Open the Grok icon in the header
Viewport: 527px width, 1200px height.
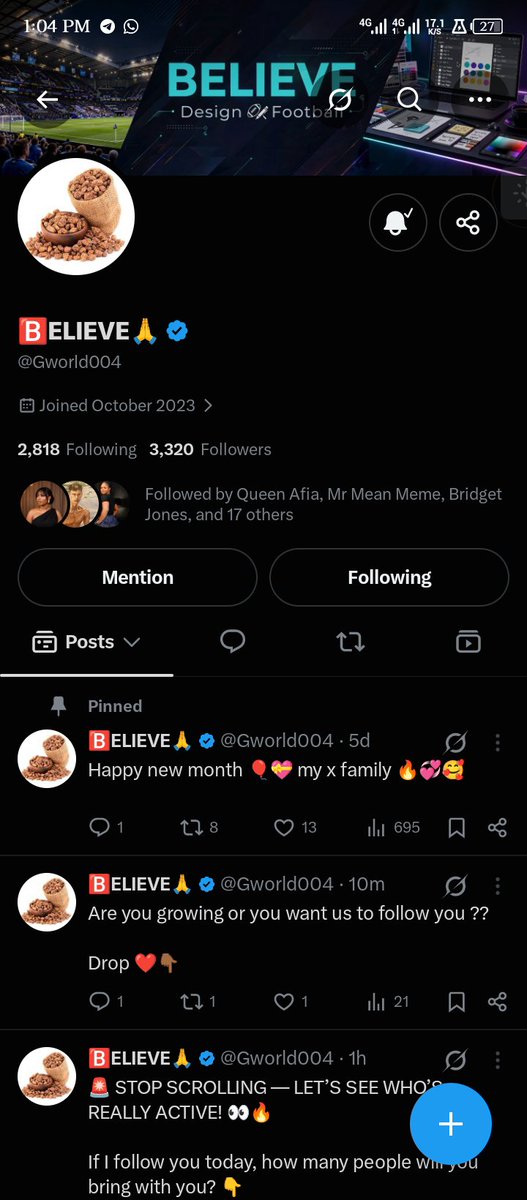click(x=339, y=99)
